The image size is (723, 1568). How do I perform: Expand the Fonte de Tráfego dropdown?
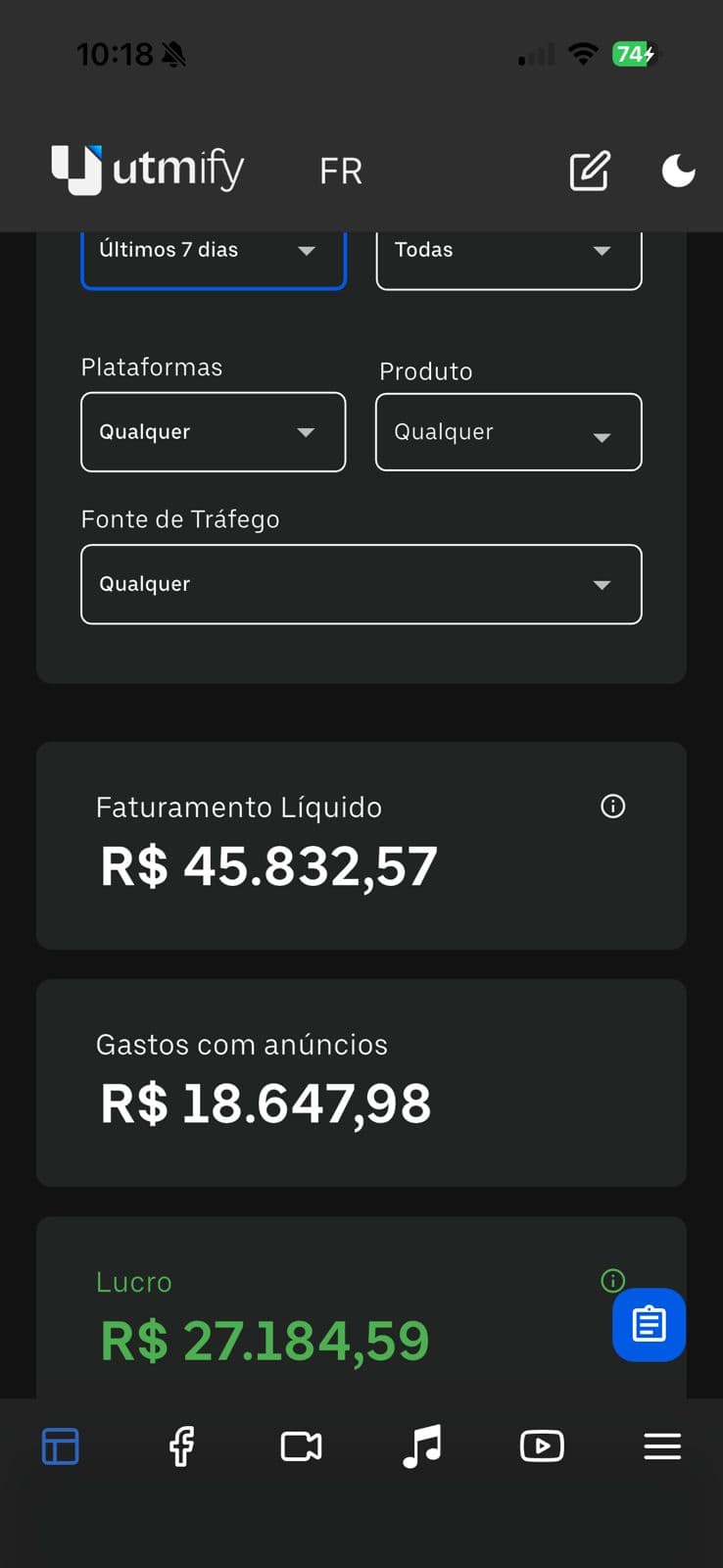click(361, 584)
